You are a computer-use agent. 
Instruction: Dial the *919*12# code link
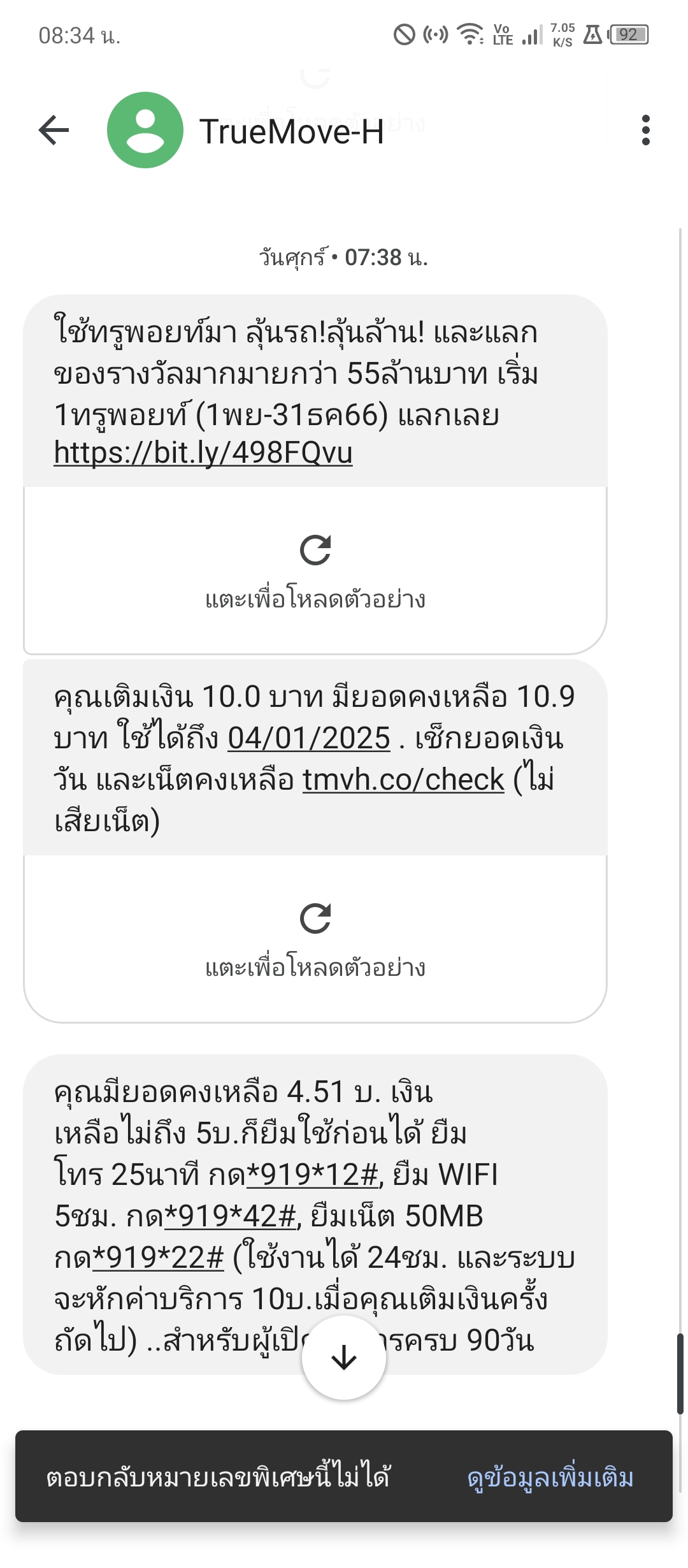312,1174
